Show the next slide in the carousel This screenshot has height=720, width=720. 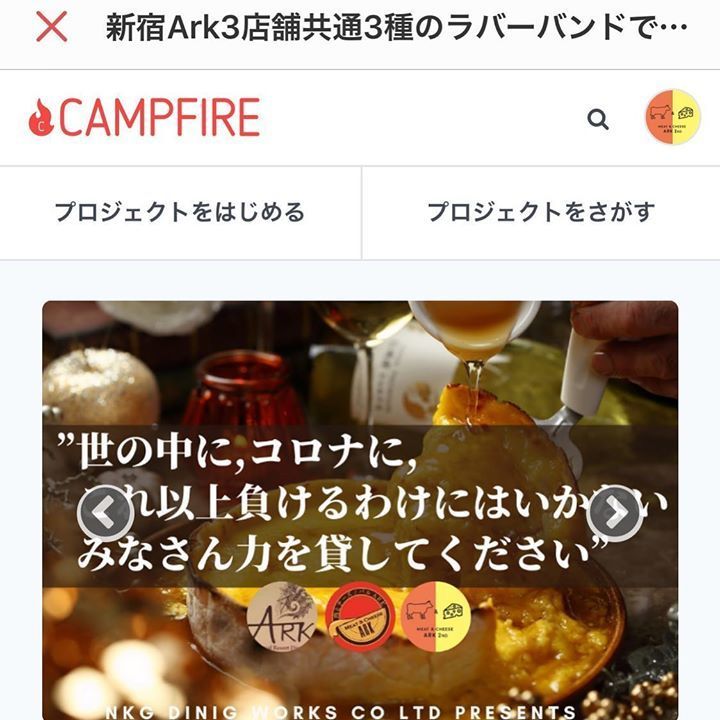point(614,513)
